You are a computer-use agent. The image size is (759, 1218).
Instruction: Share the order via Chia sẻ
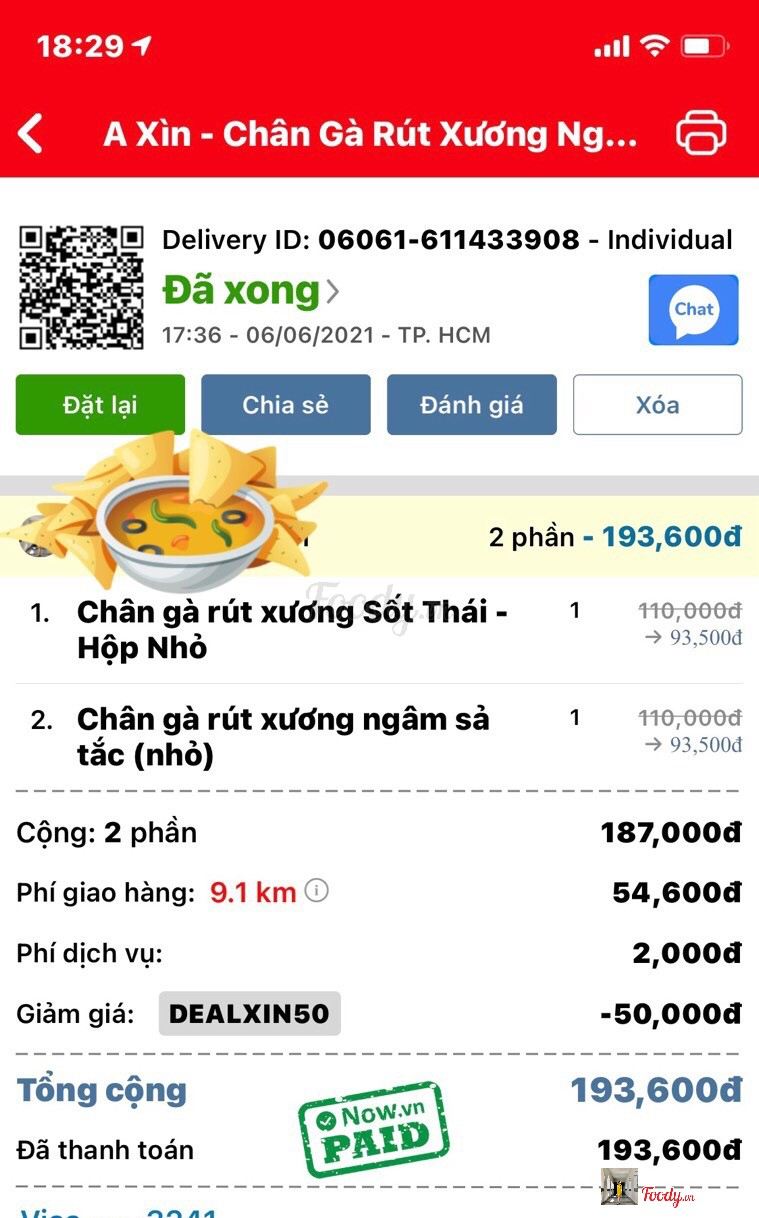[x=286, y=405]
